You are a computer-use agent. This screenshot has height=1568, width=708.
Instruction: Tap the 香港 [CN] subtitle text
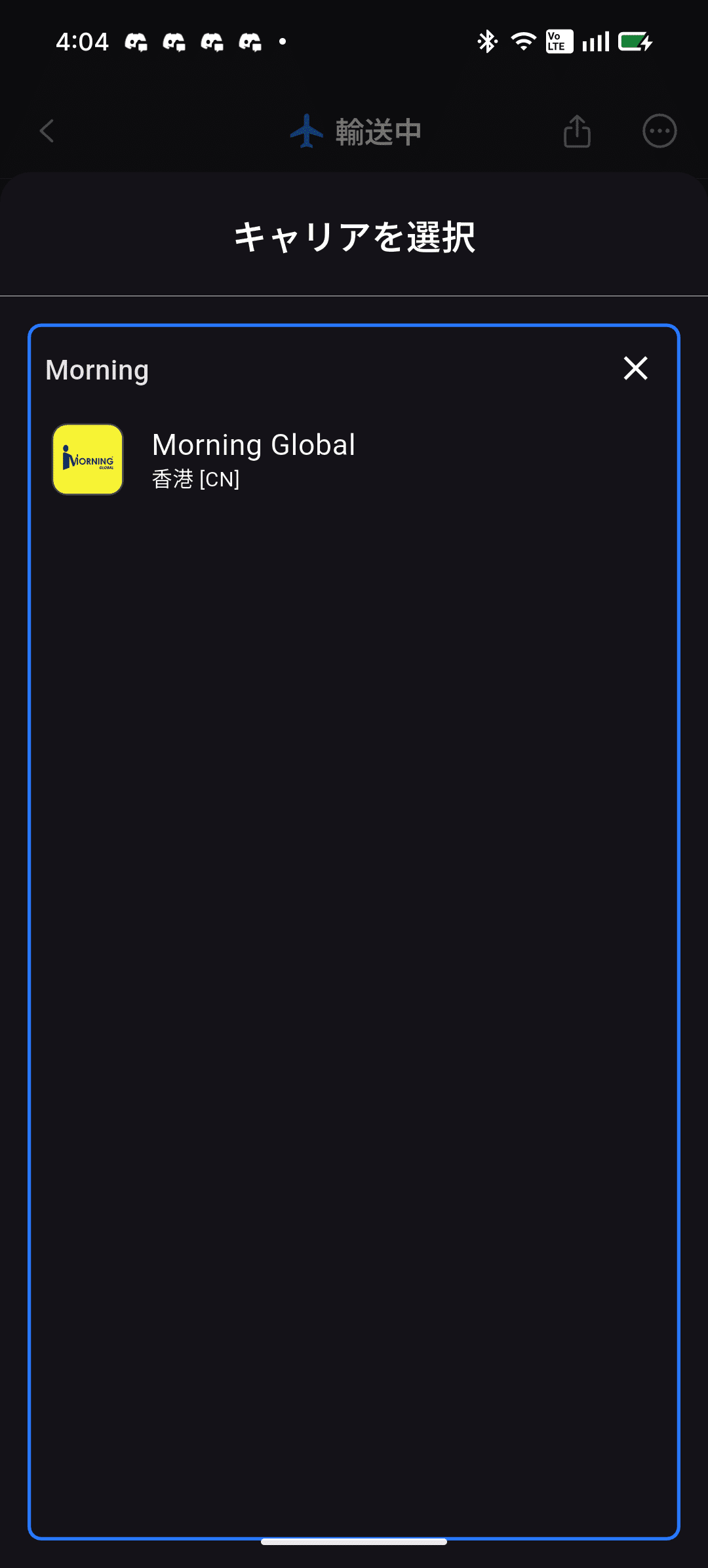coord(195,479)
